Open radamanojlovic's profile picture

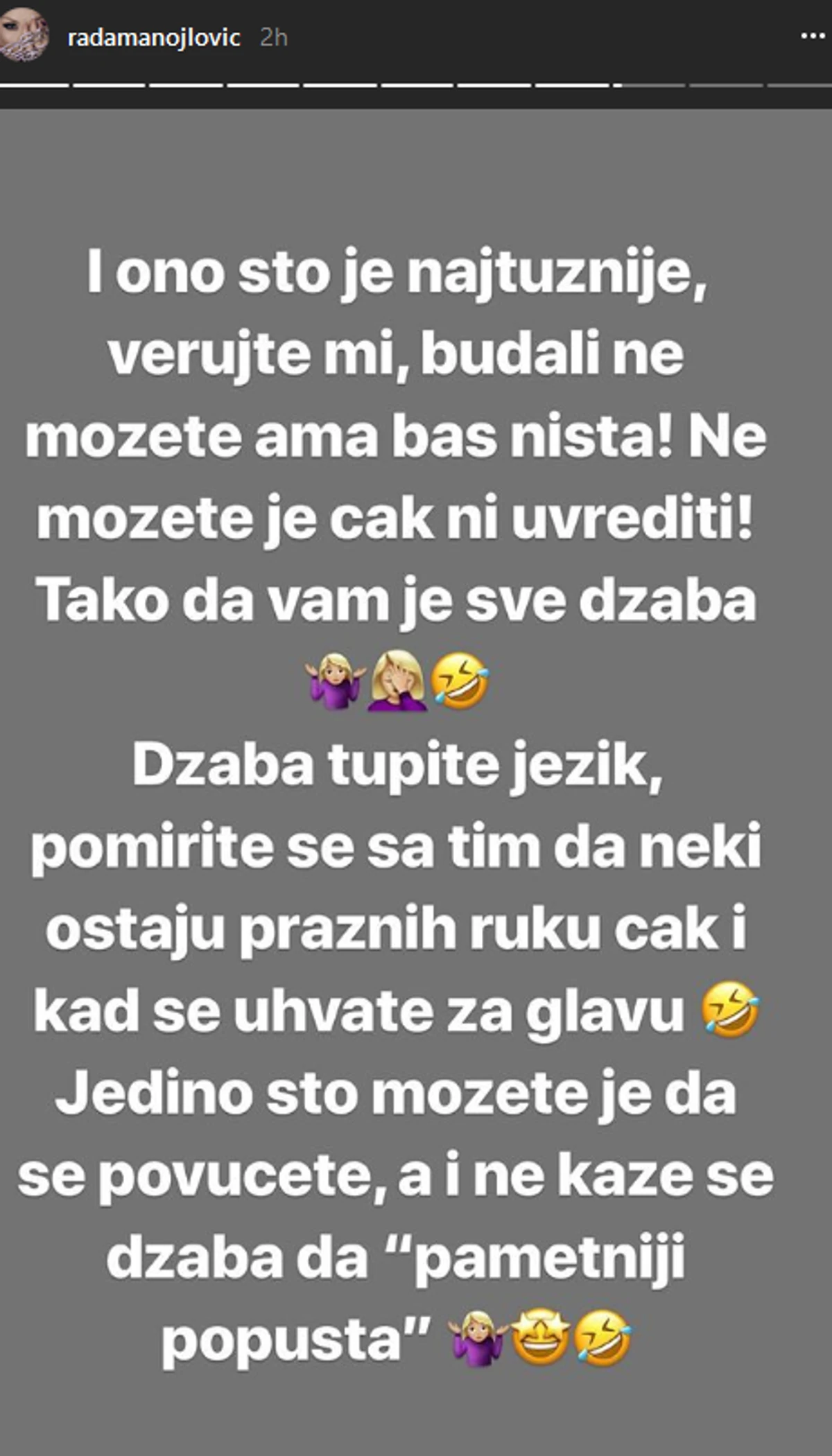point(24,37)
